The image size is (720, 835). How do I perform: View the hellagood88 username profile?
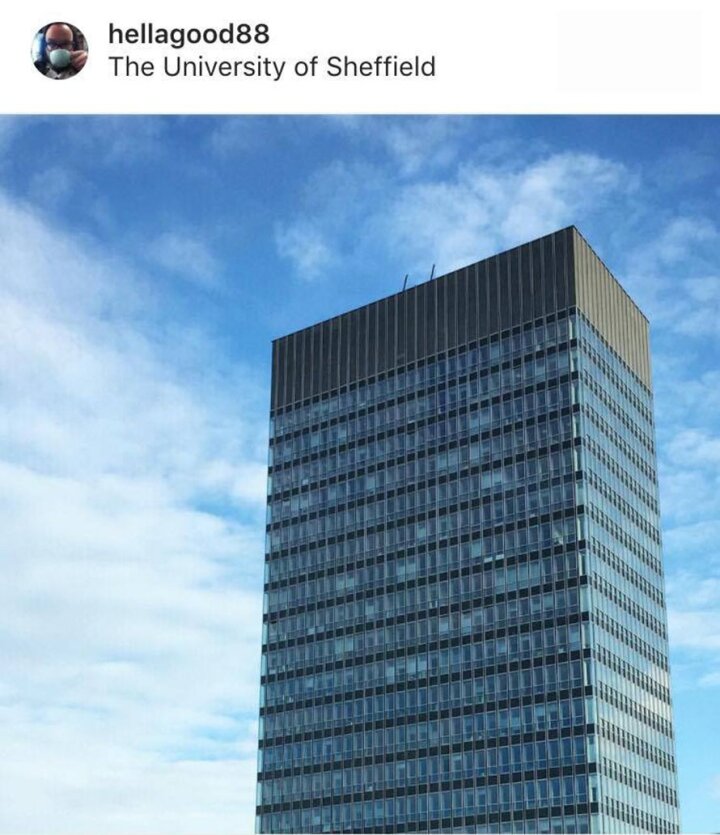pos(188,34)
